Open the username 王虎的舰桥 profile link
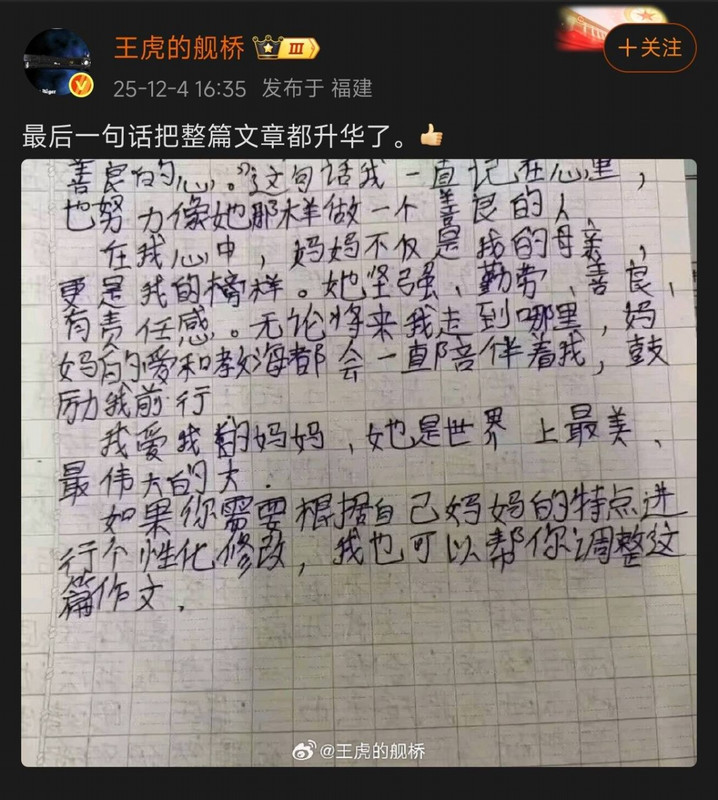Viewport: 718px width, 800px height. pos(178,47)
